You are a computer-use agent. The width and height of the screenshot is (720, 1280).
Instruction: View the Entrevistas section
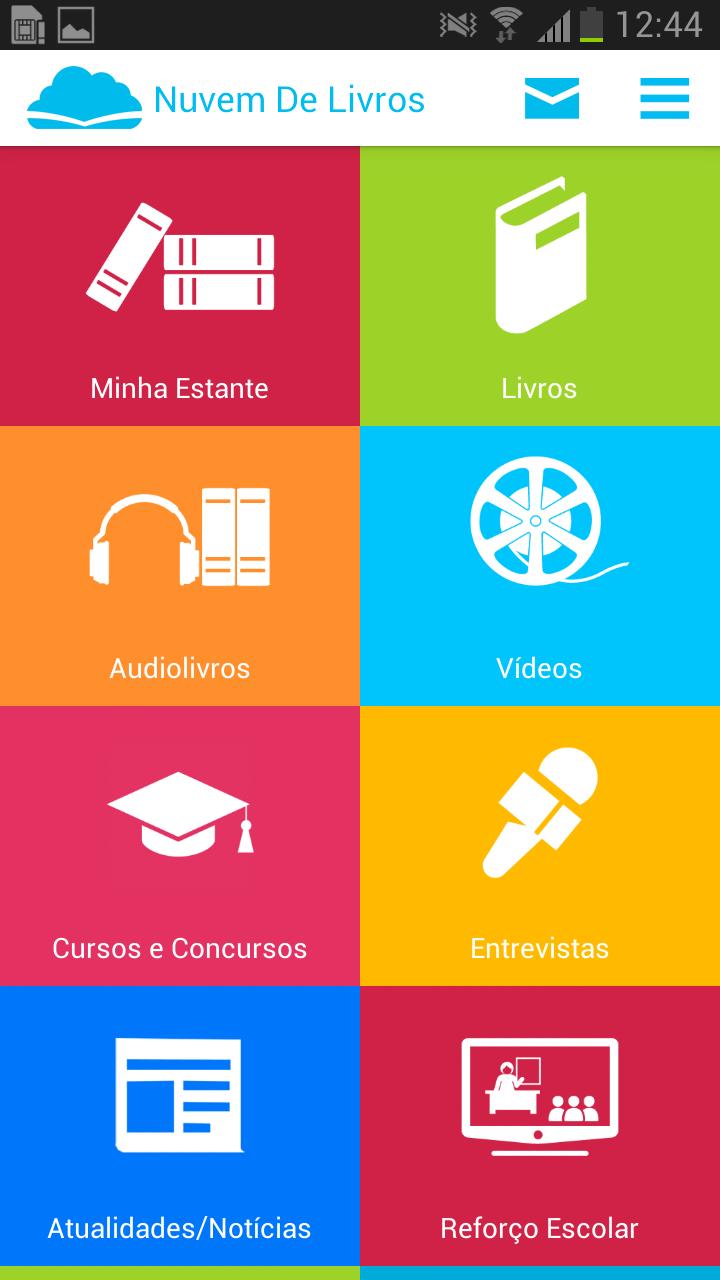[x=540, y=846]
